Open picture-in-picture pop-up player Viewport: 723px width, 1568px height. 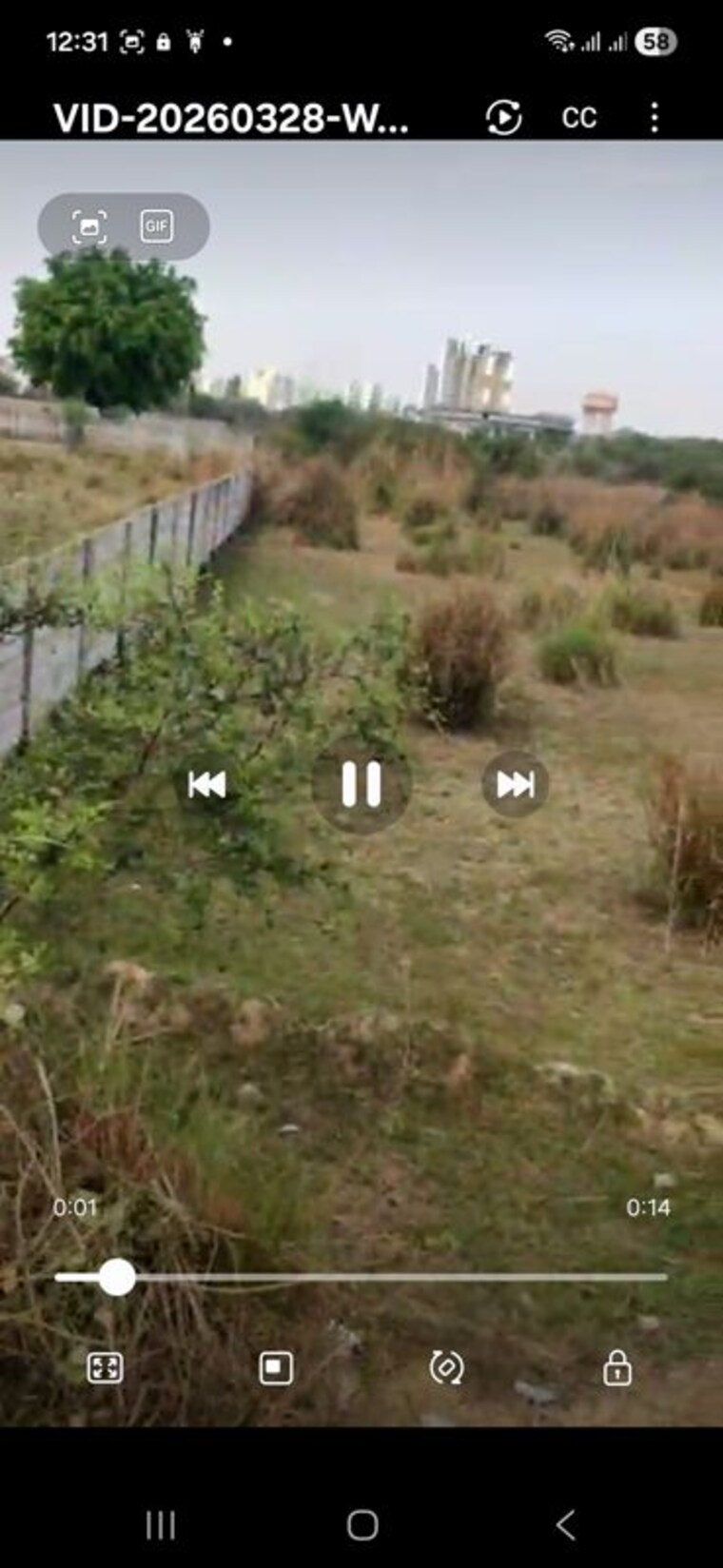(x=276, y=1368)
